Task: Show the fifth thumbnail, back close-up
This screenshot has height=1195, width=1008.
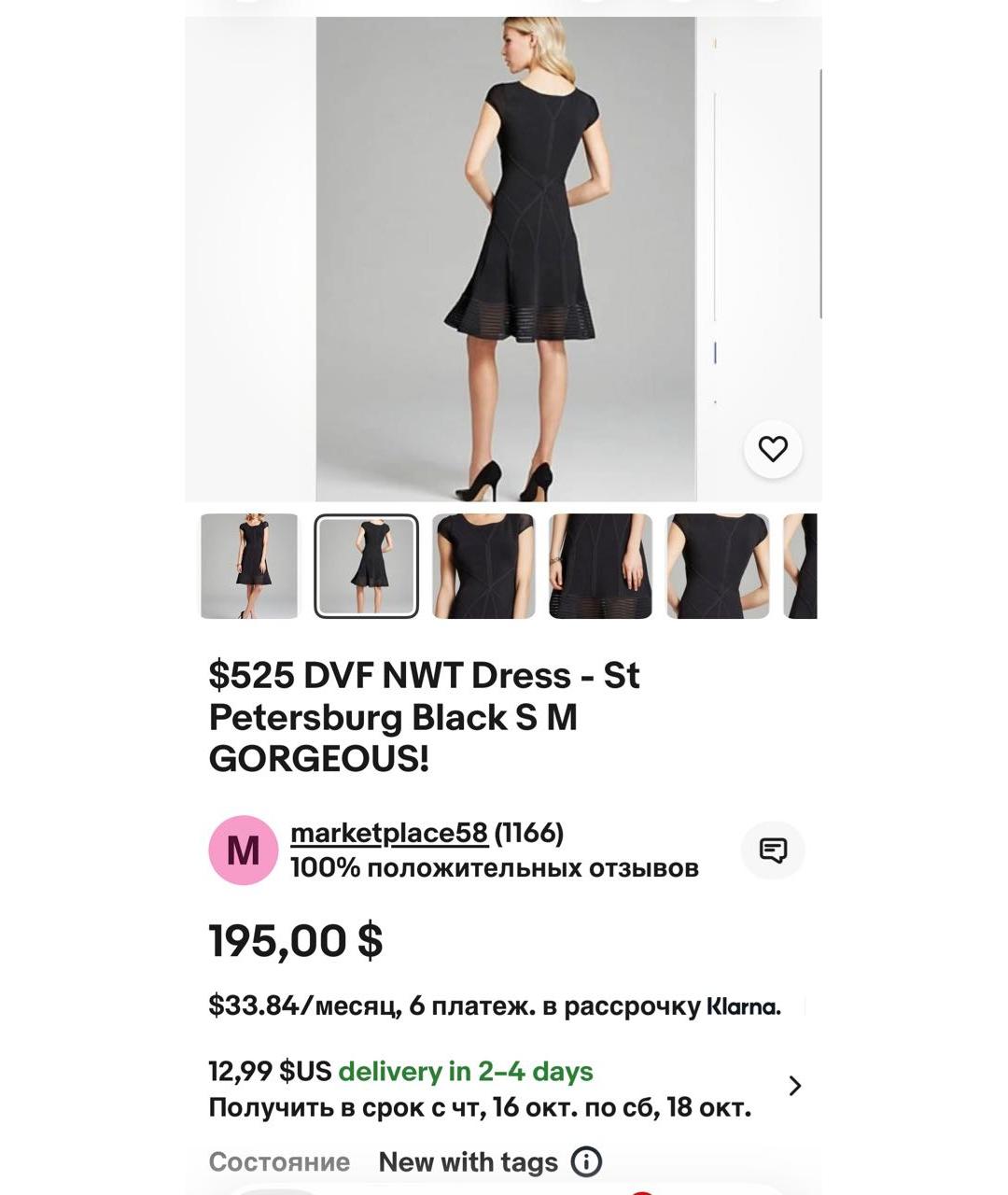Action: point(717,566)
